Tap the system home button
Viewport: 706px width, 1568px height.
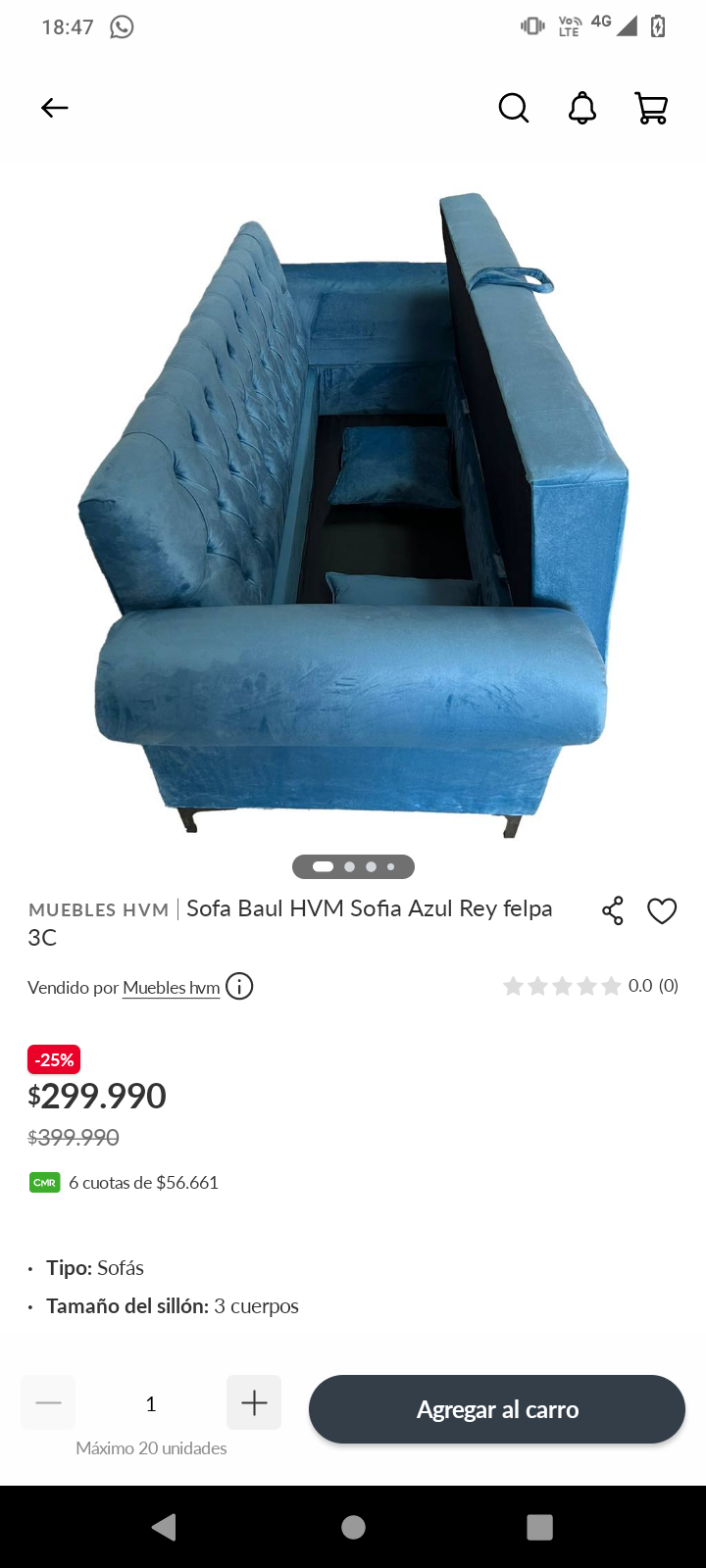pyautogui.click(x=353, y=1527)
